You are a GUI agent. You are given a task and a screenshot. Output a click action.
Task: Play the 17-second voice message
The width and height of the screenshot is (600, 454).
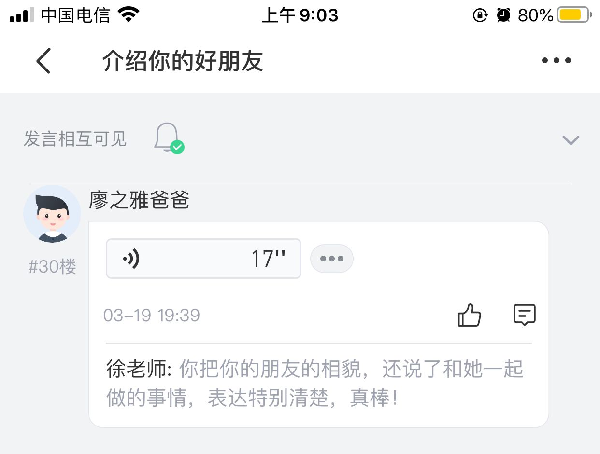pos(203,259)
